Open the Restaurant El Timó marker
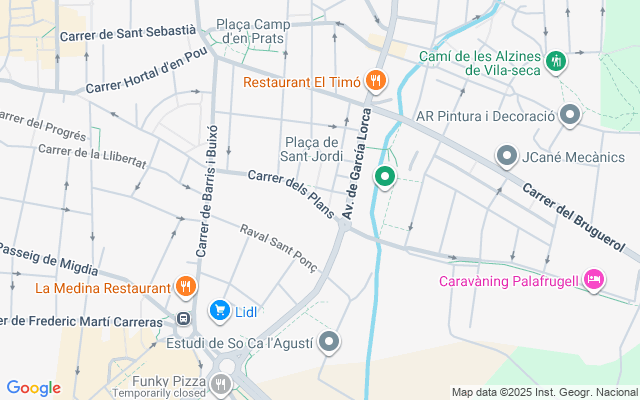The height and width of the screenshot is (400, 640). (x=375, y=81)
